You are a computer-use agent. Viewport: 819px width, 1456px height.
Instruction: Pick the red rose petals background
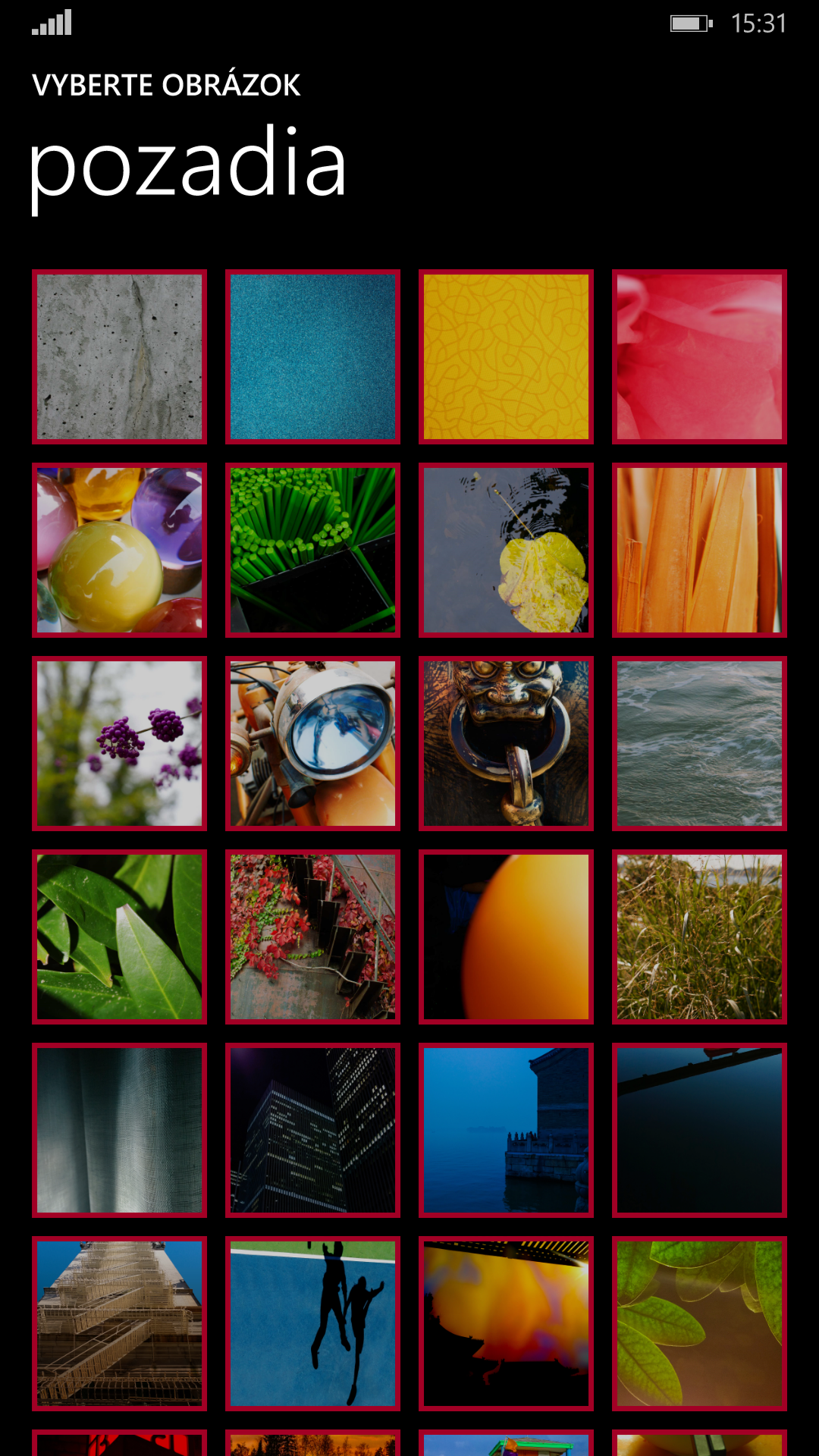click(699, 356)
